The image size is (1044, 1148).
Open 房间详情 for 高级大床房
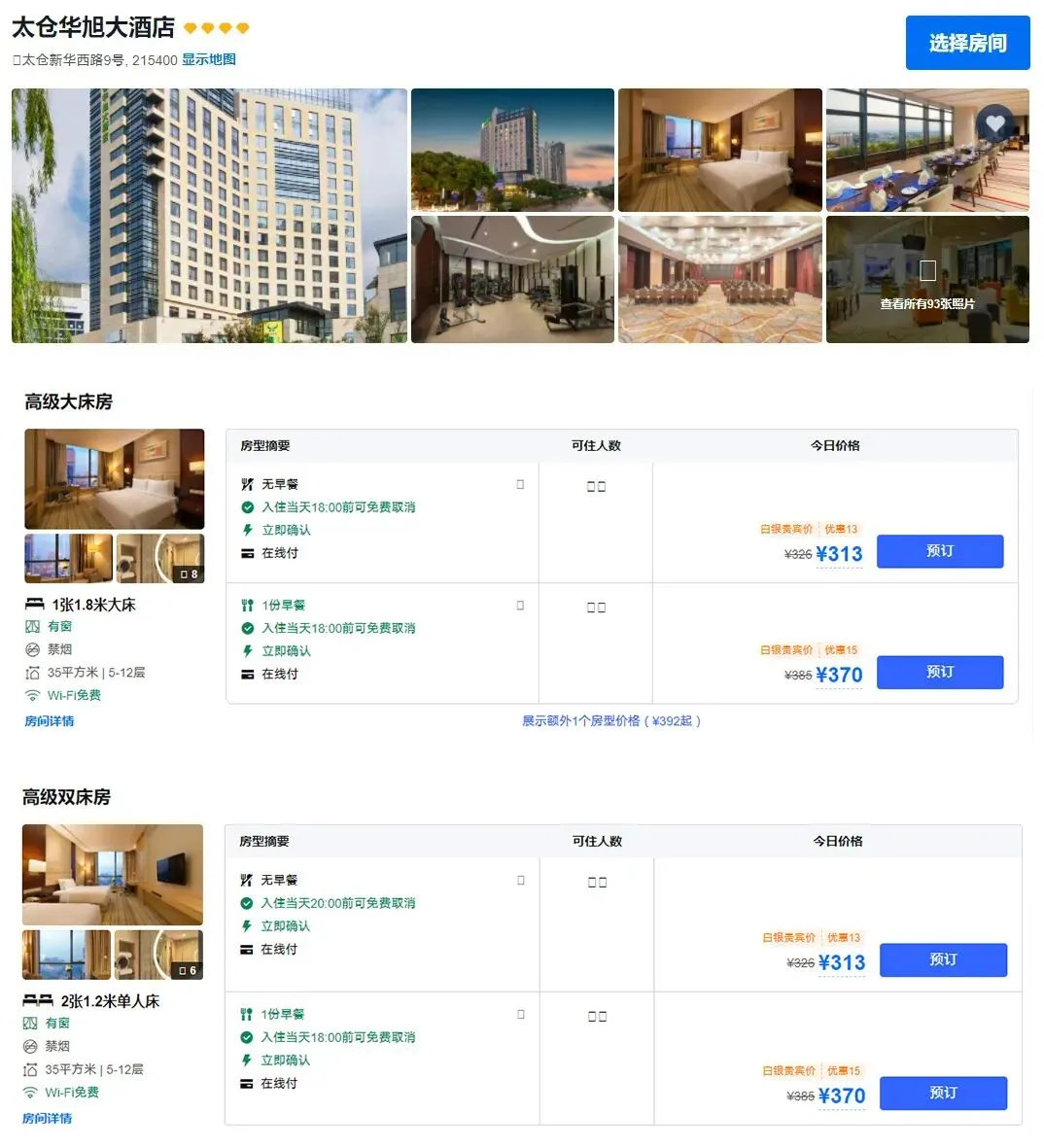tap(50, 721)
